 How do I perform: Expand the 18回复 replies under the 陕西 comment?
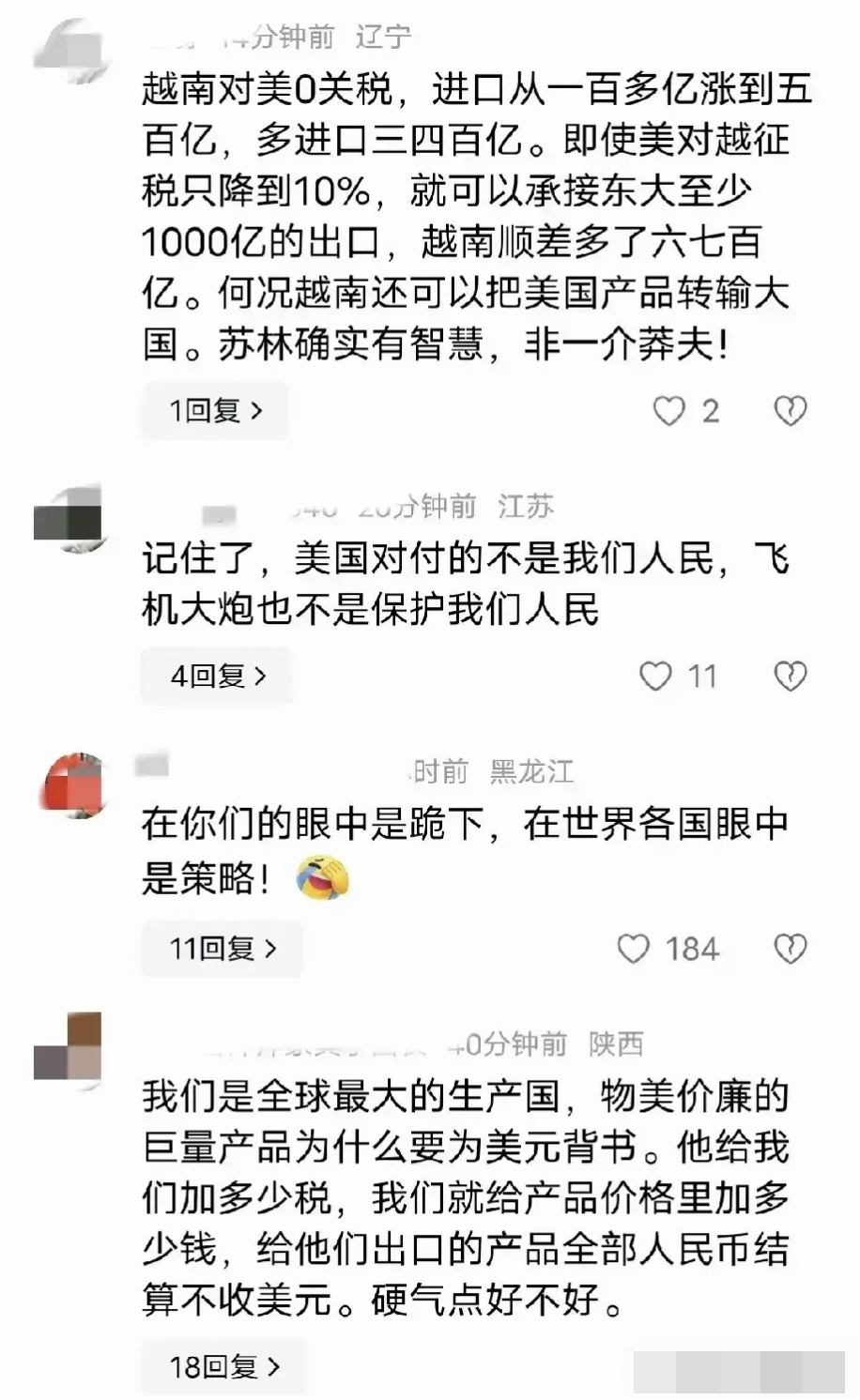click(x=223, y=1367)
